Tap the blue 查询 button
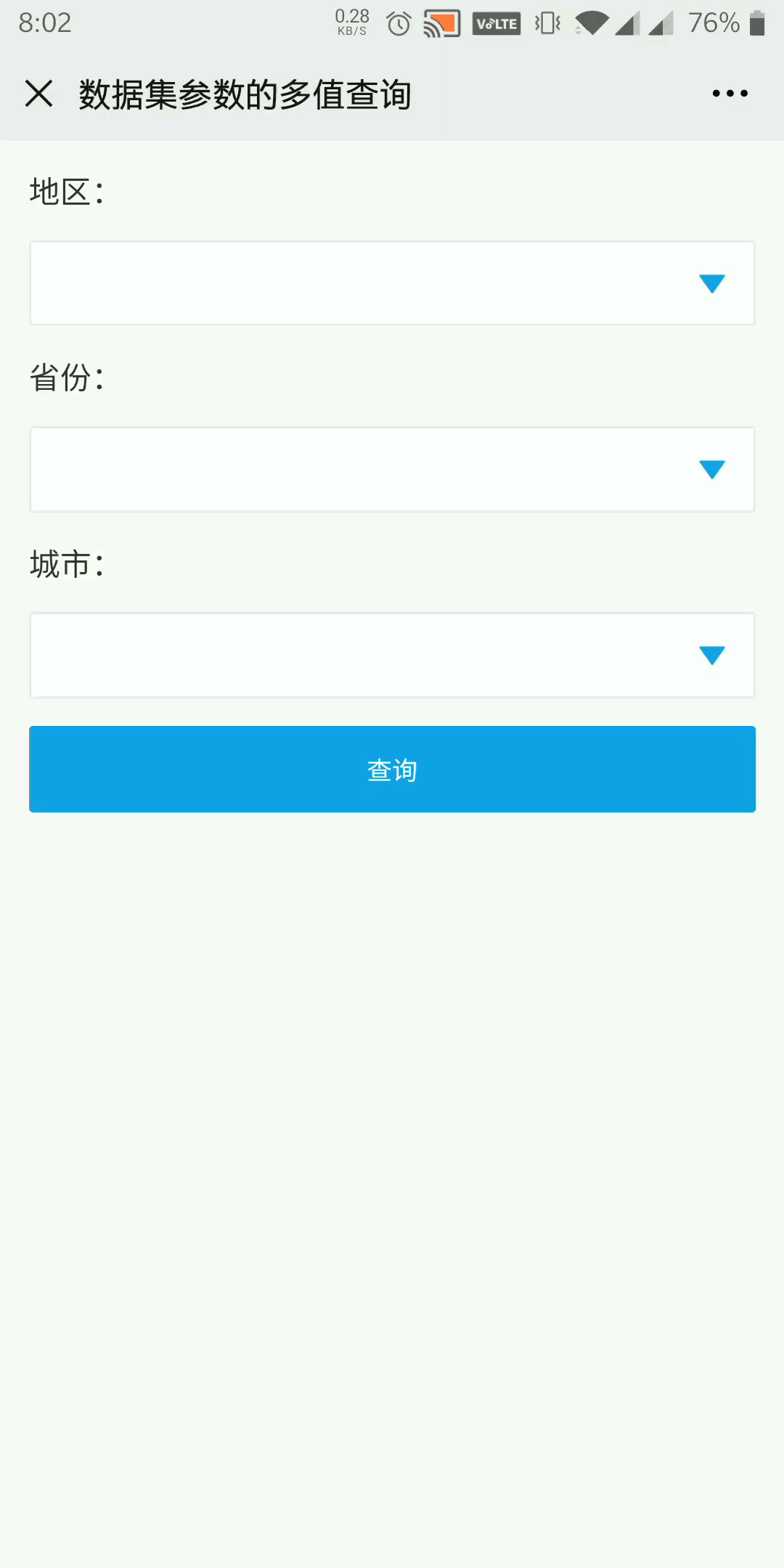The height and width of the screenshot is (1568, 784). (392, 769)
